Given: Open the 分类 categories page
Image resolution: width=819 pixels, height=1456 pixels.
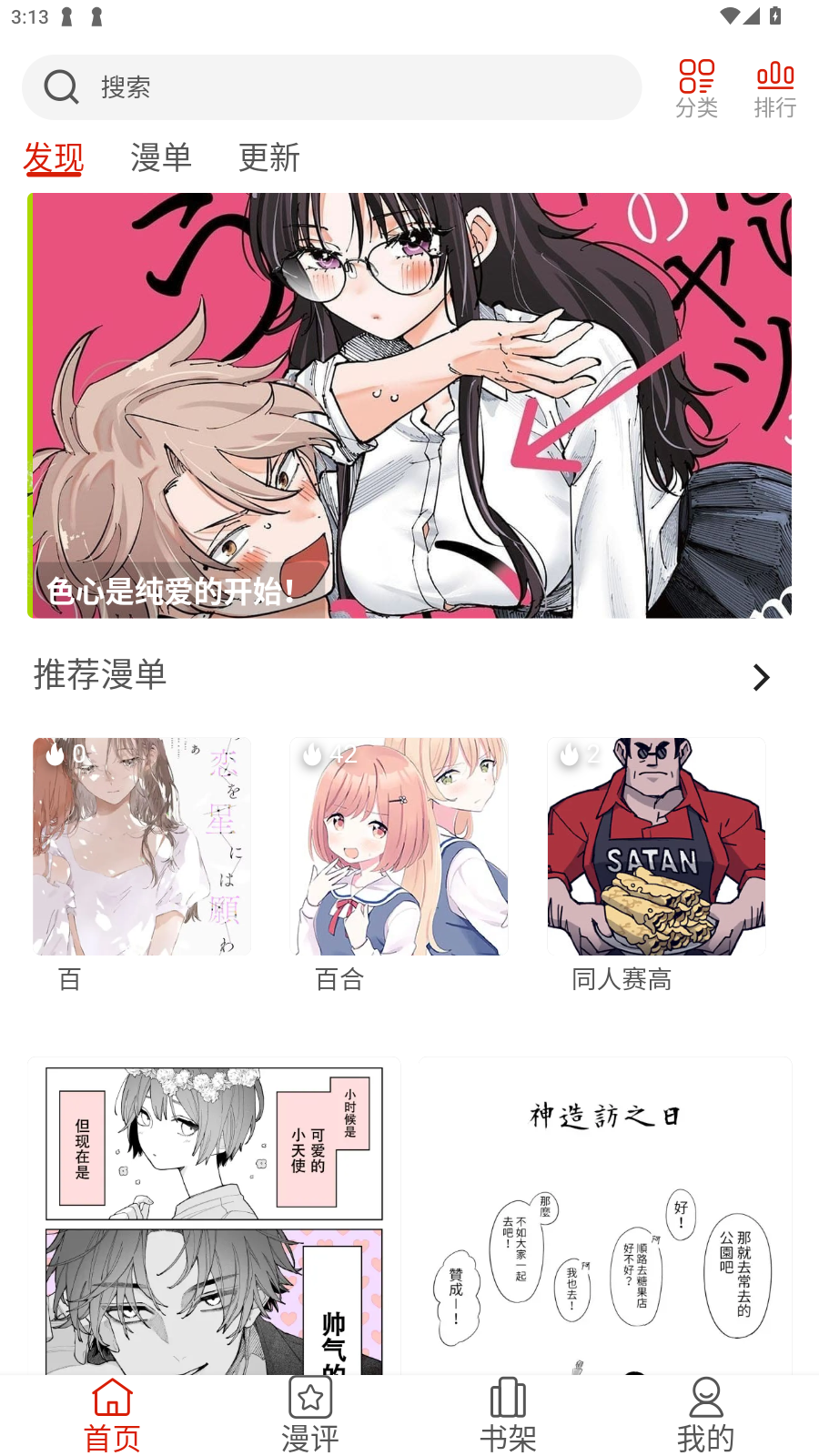Looking at the screenshot, I should tap(696, 88).
